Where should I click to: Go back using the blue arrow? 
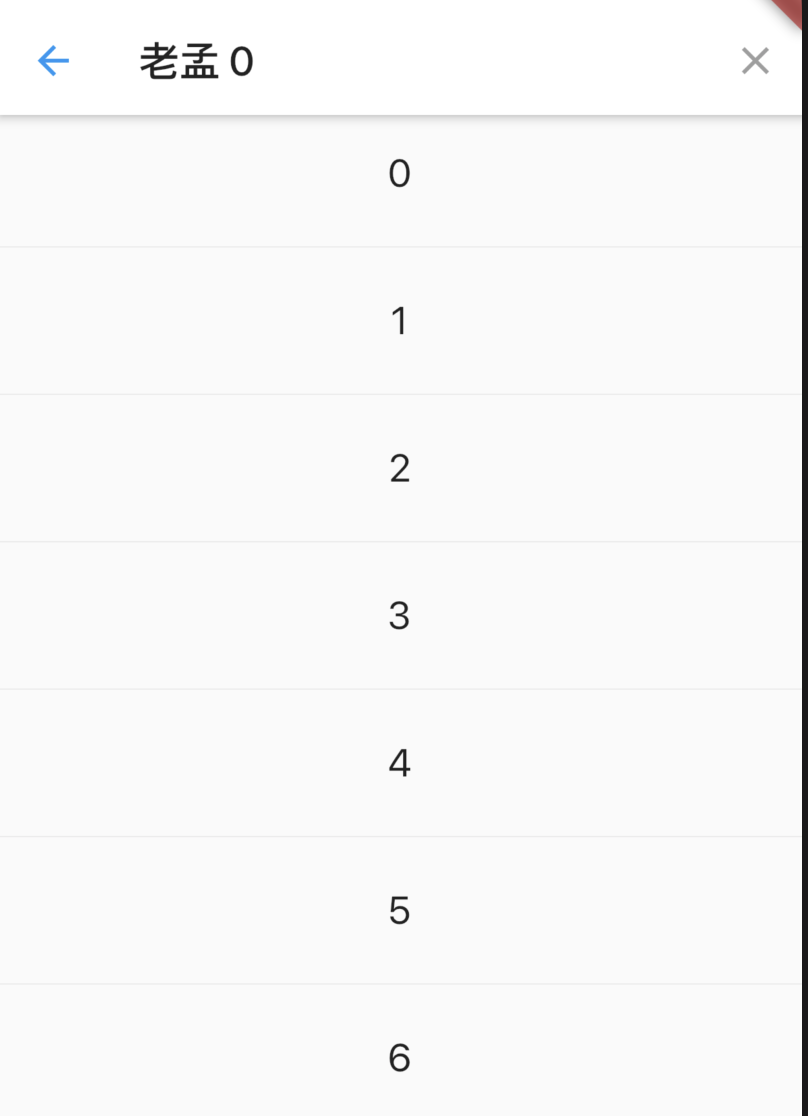[53, 62]
